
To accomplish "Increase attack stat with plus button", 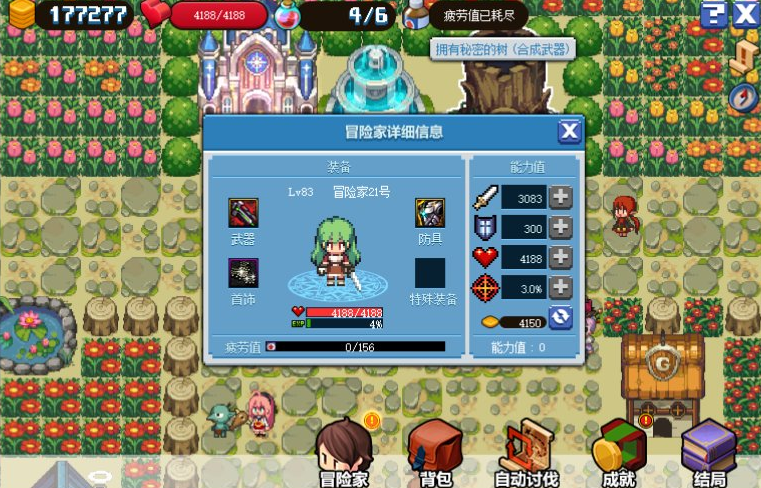I will click(561, 197).
